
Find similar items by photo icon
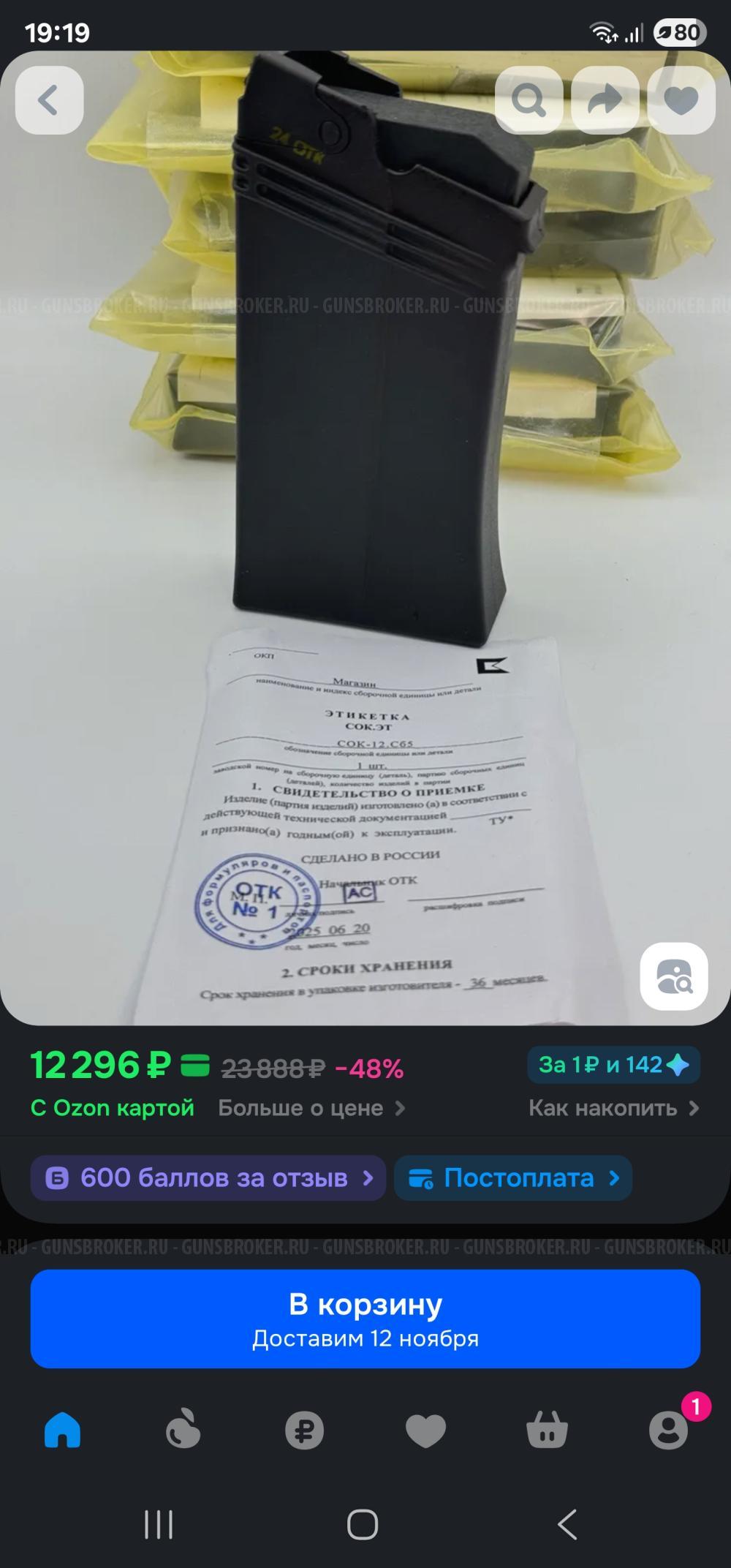click(x=673, y=976)
